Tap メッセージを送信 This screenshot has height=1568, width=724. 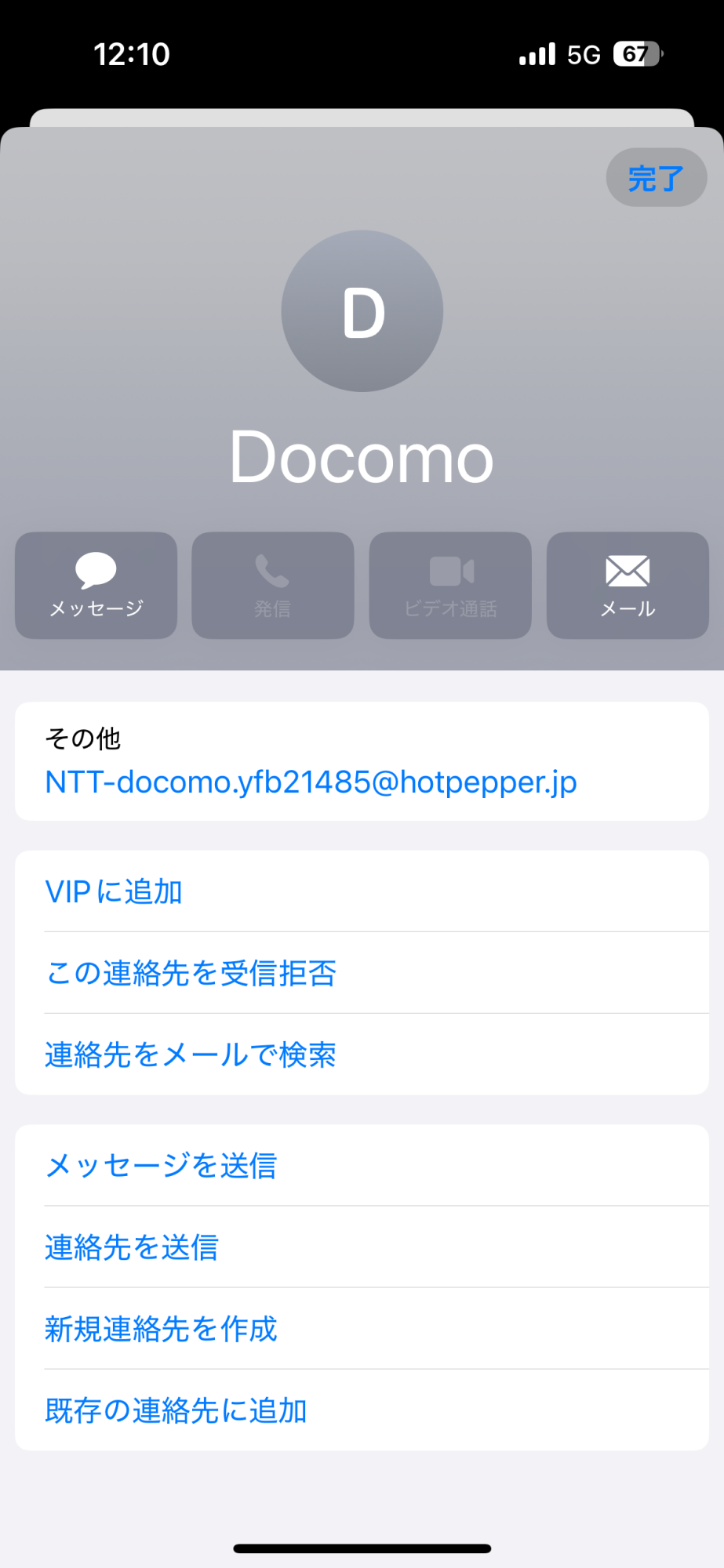pos(161,1165)
